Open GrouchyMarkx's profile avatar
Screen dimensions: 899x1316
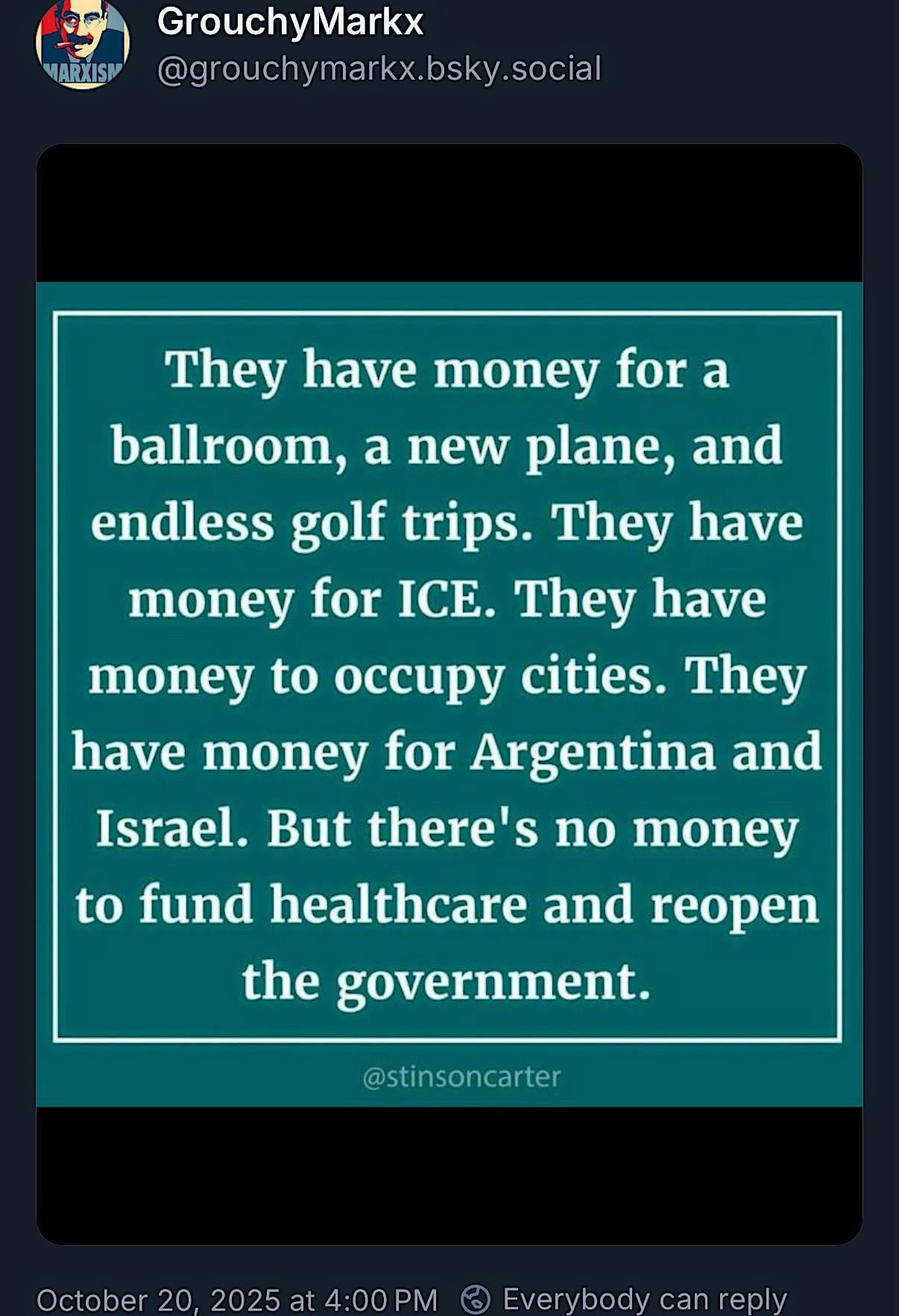tap(82, 43)
